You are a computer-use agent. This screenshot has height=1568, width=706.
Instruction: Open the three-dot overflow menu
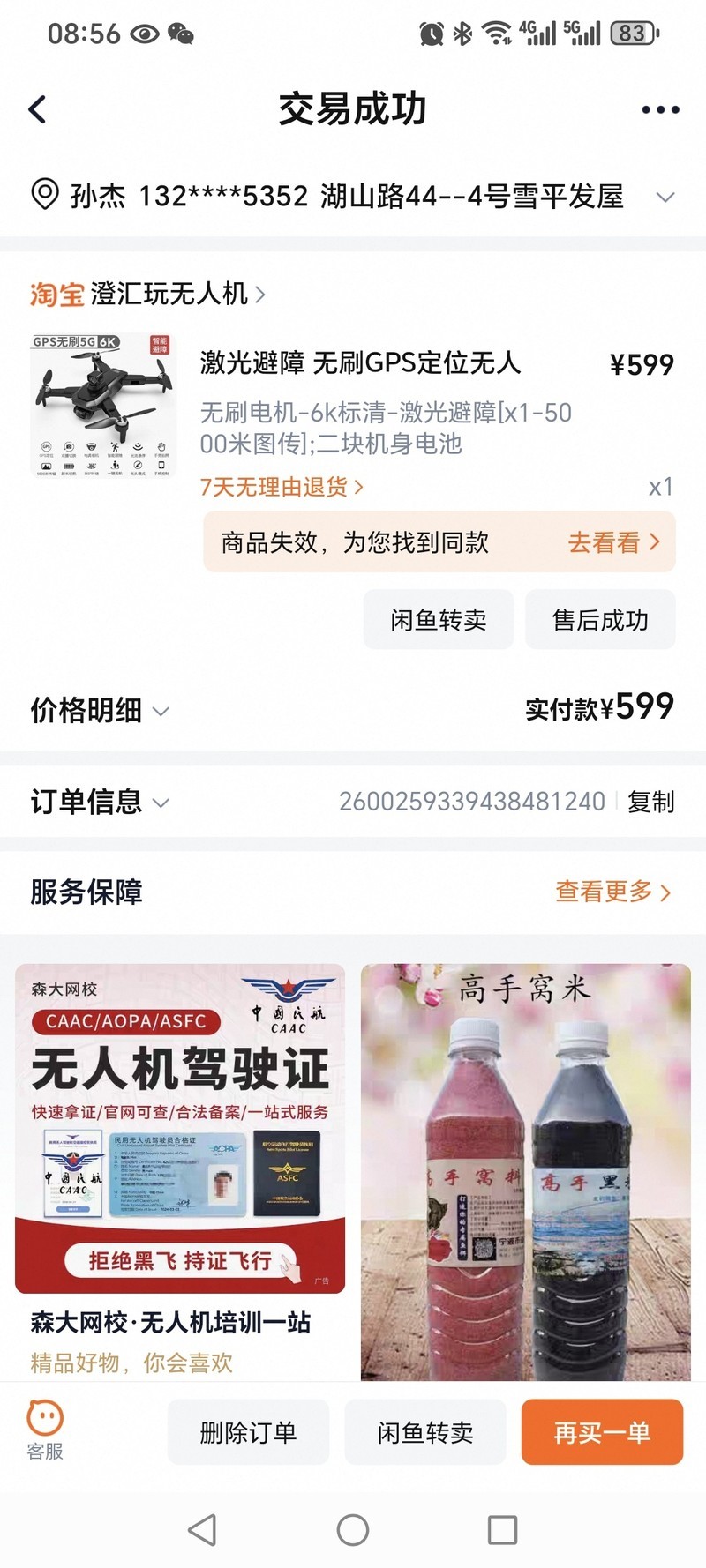click(659, 110)
